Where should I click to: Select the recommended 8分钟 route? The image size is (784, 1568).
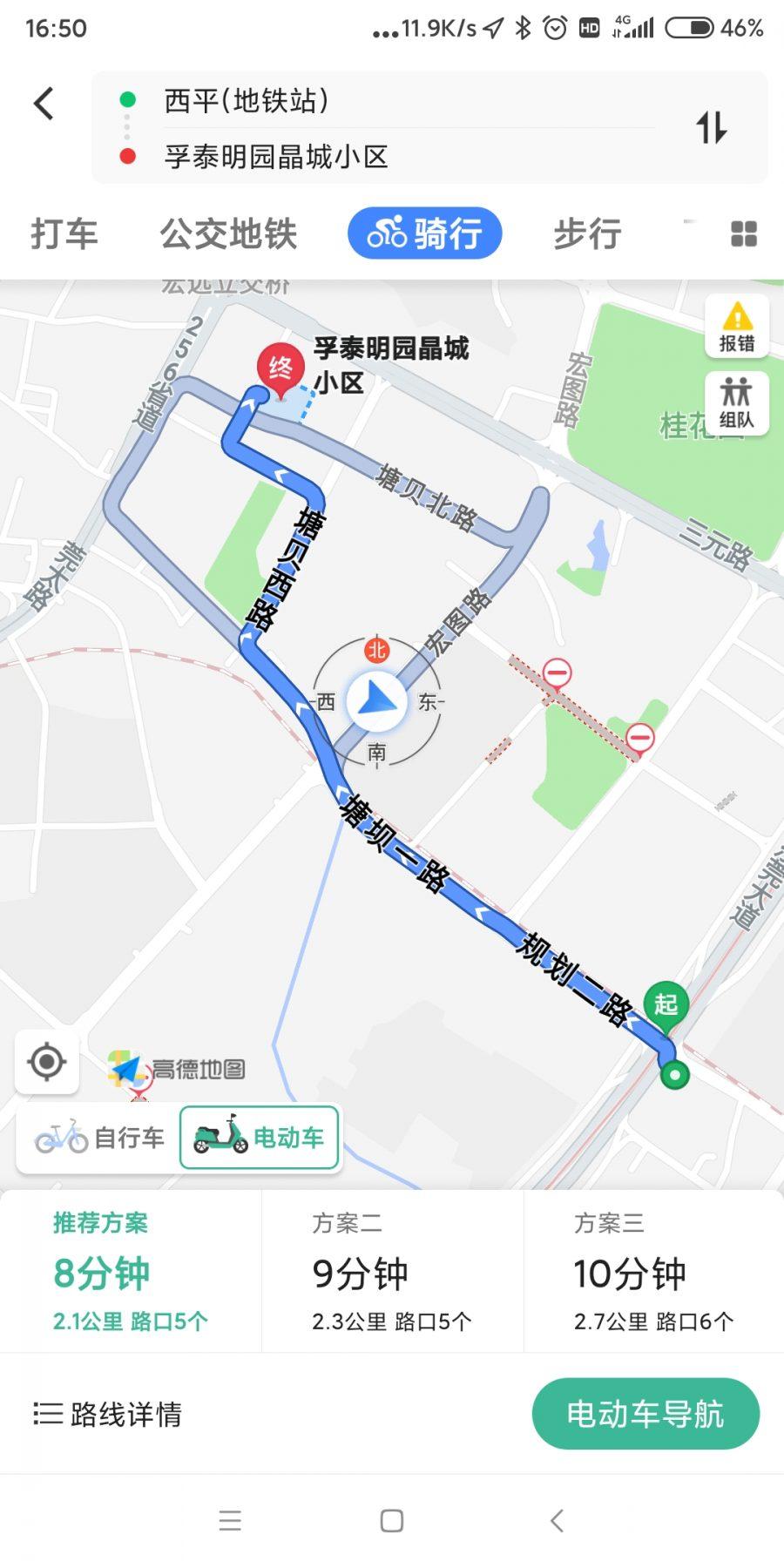coord(131,1271)
